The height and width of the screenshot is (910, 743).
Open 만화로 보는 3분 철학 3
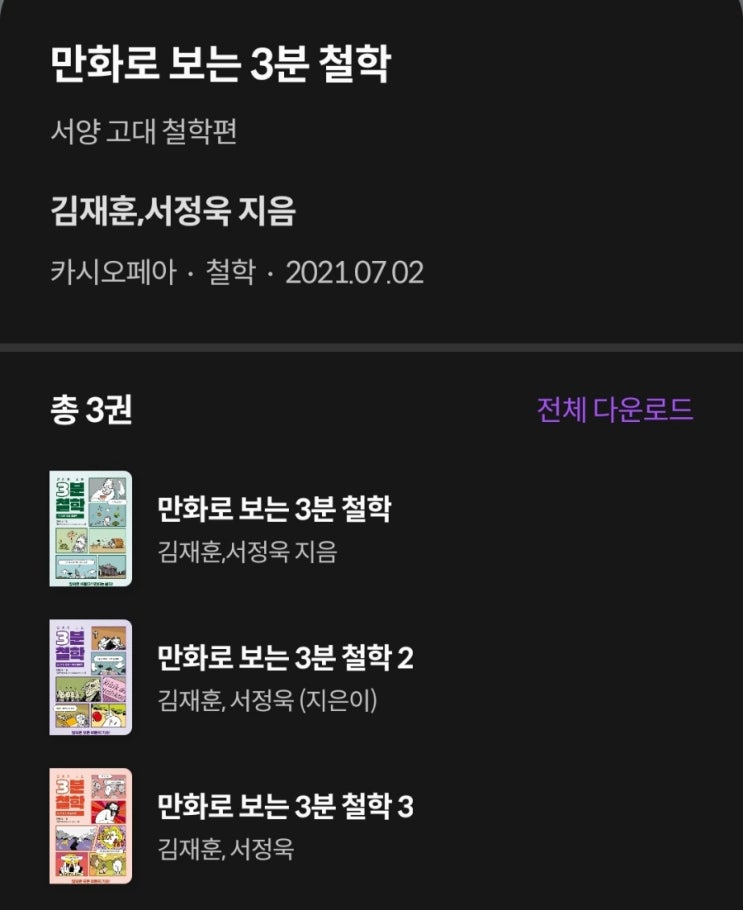372,826
